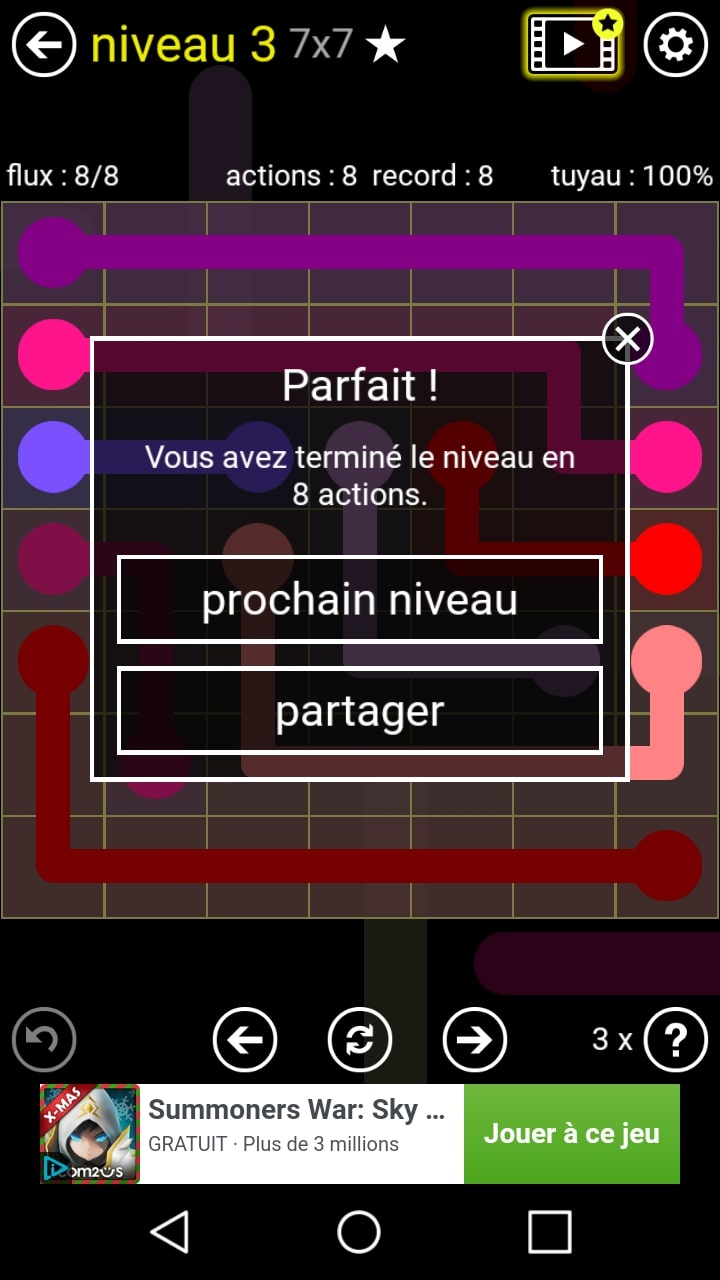Advance with the right arrow icon
720x1280 pixels.
click(475, 1040)
